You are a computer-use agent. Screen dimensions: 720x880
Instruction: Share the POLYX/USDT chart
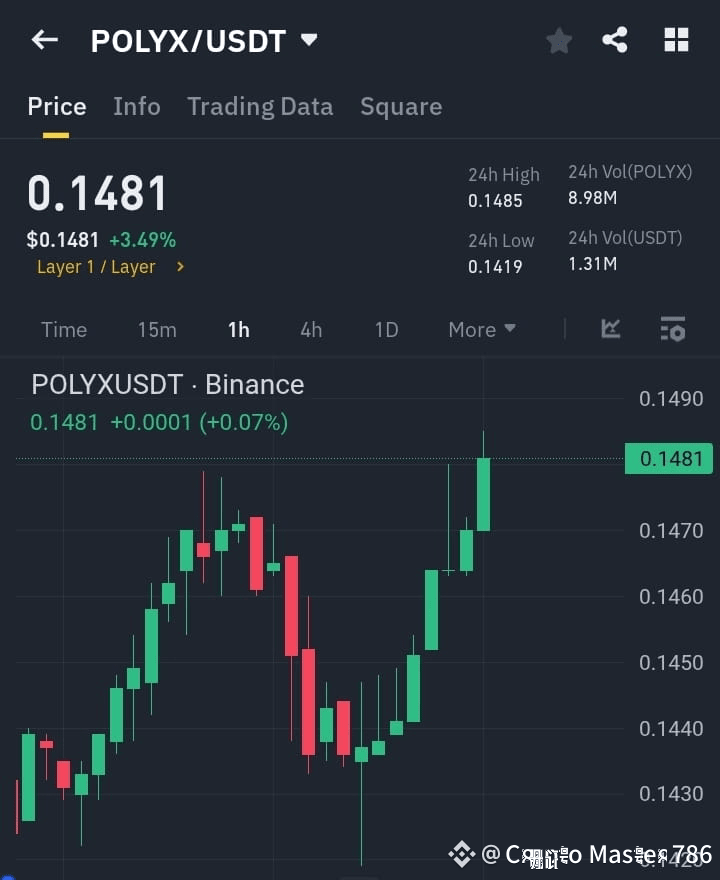(615, 40)
